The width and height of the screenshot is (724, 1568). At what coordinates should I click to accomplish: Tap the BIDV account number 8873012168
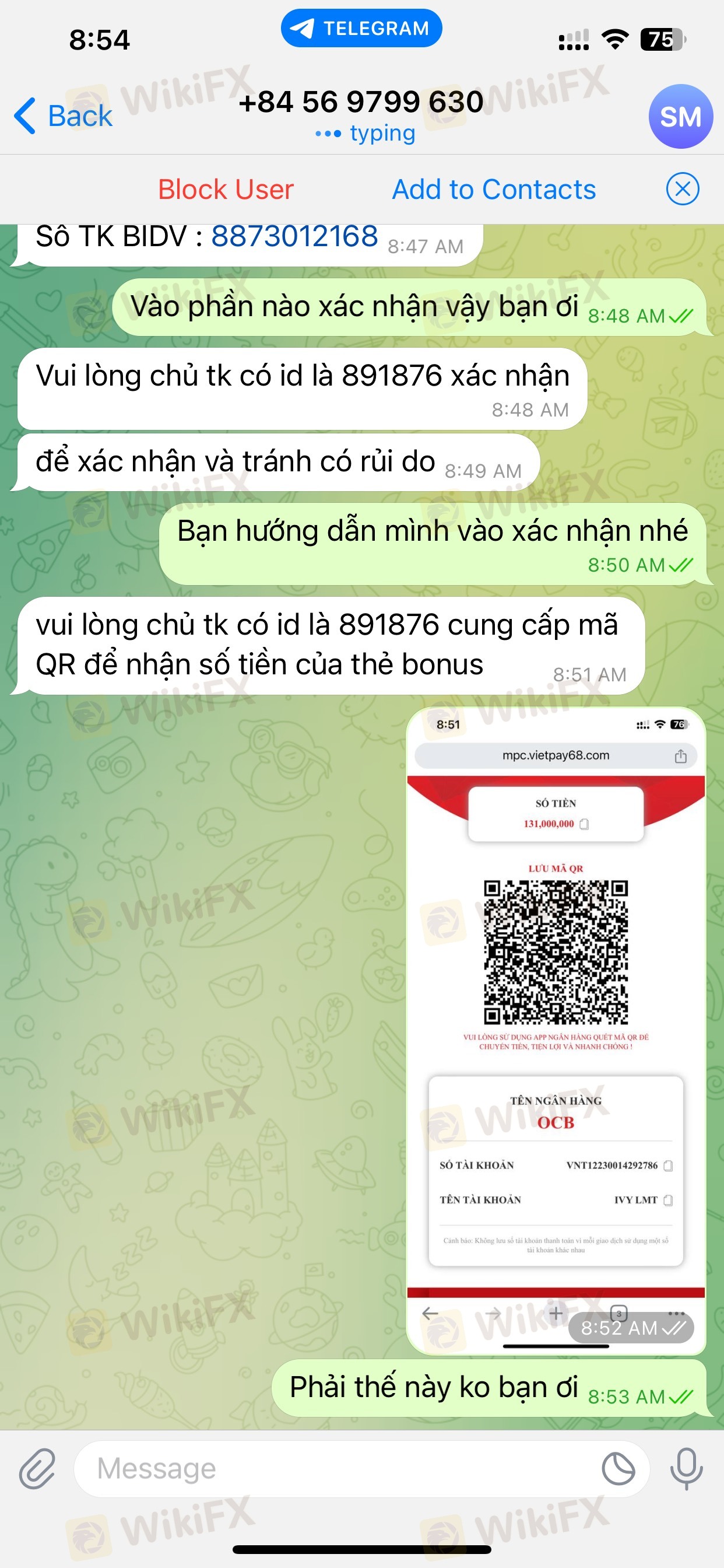(x=294, y=237)
